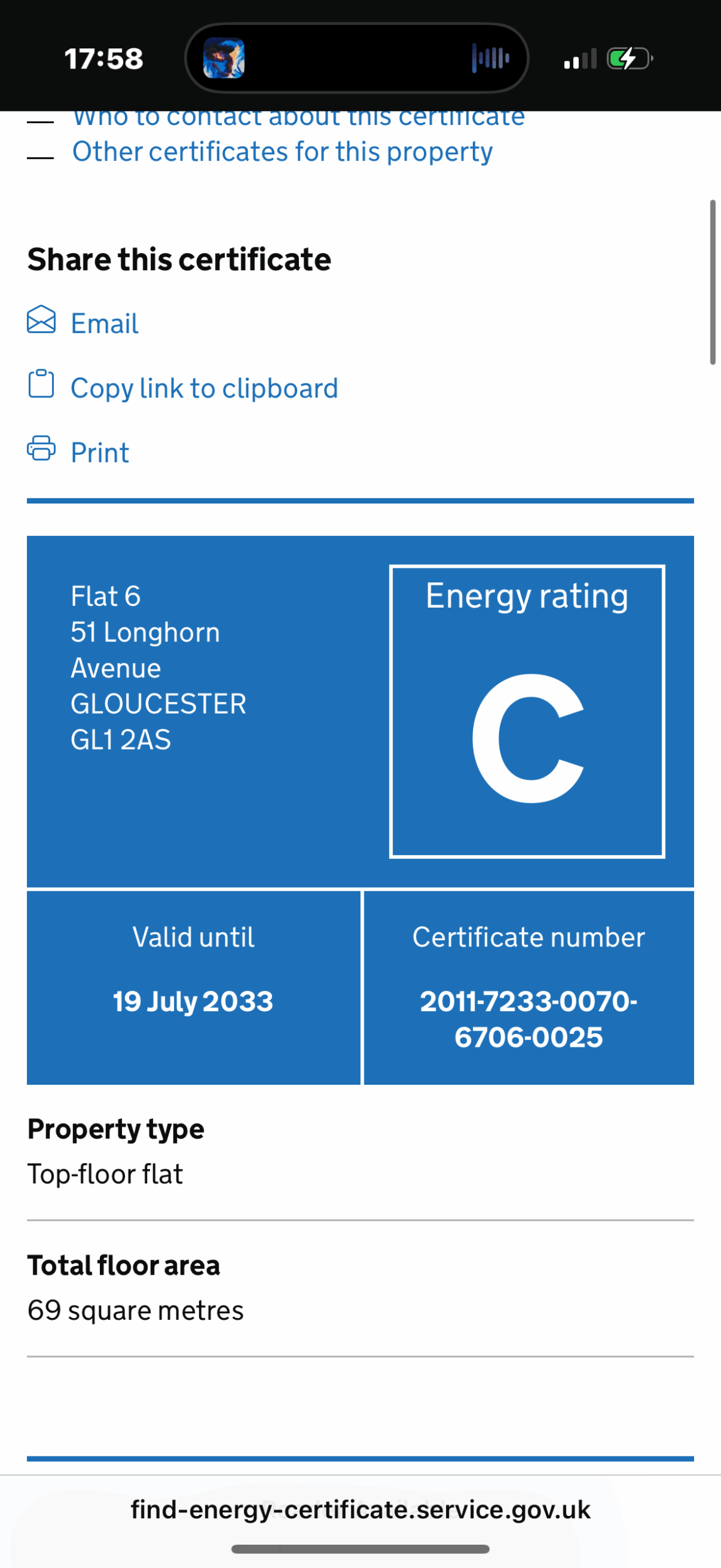The height and width of the screenshot is (1568, 721).
Task: Tap the Safari address bar URL
Action: [360, 1510]
